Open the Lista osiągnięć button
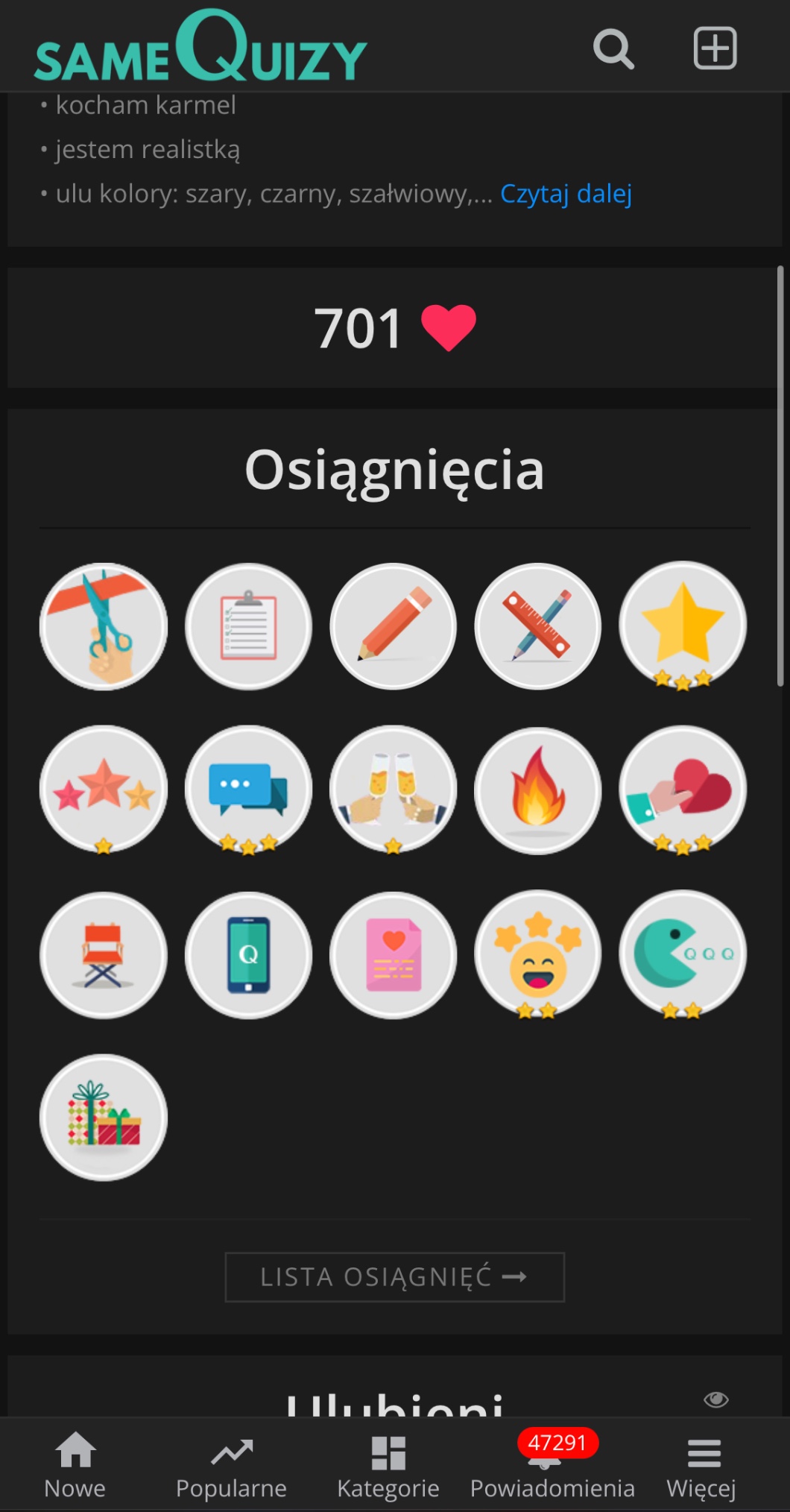 click(x=394, y=1277)
